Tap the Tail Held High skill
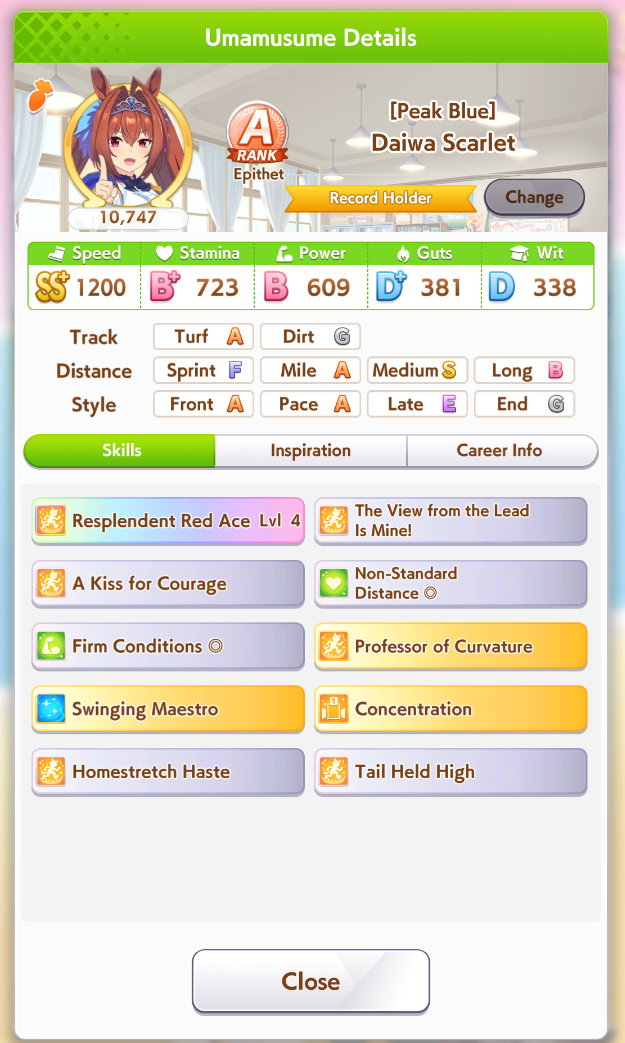The image size is (625, 1043). pos(451,772)
